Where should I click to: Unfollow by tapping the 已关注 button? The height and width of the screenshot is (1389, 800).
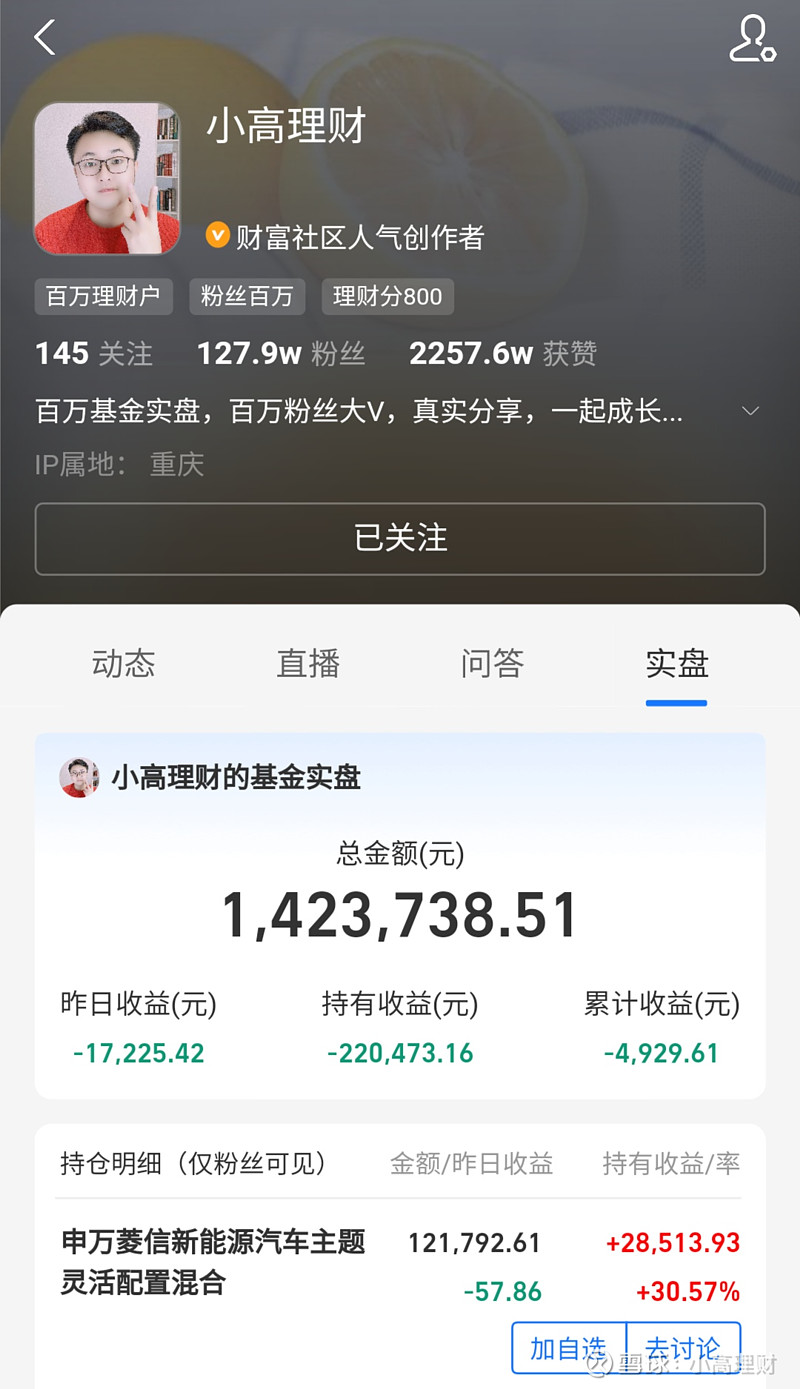point(400,539)
